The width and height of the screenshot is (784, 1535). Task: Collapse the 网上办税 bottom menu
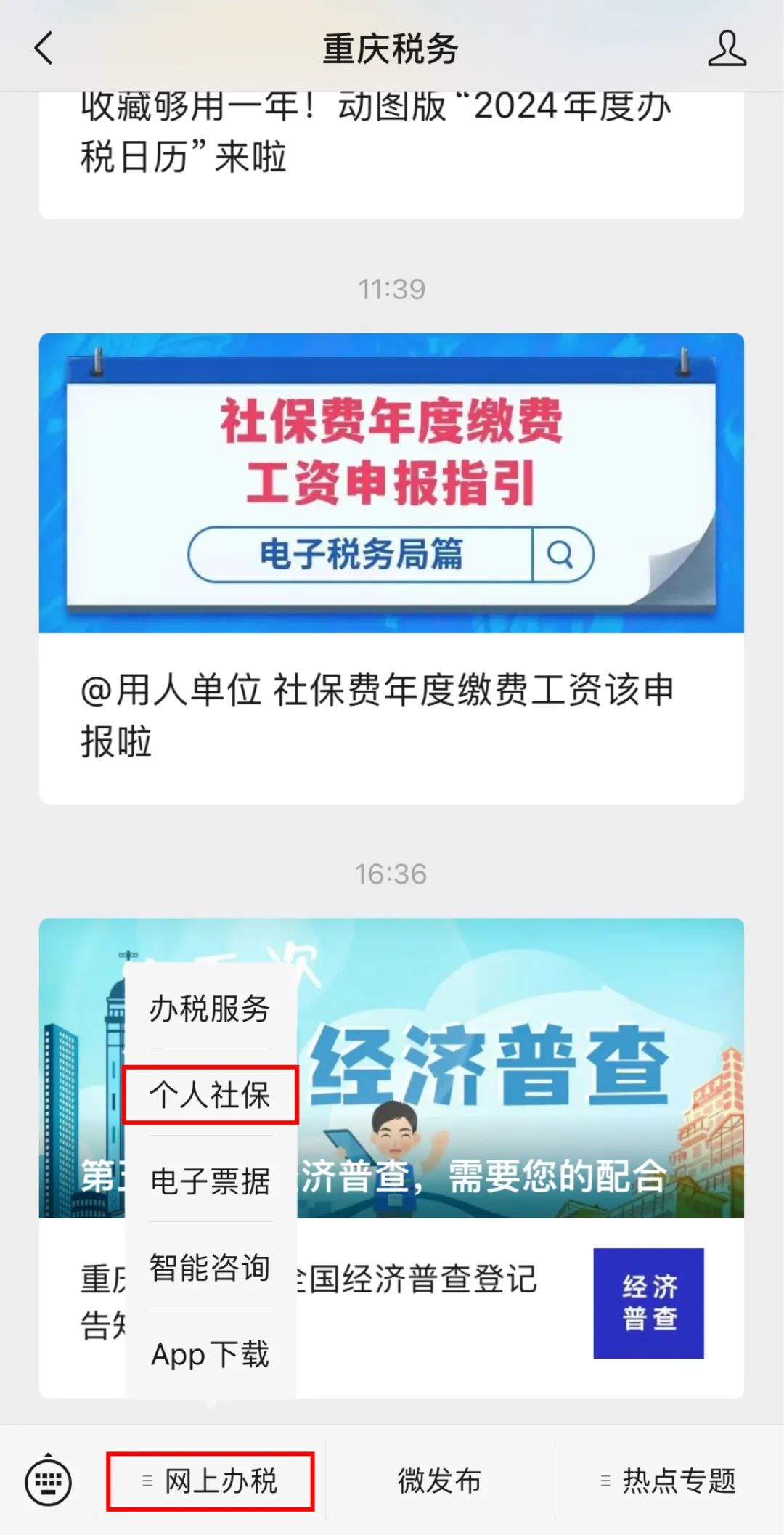tap(211, 1481)
